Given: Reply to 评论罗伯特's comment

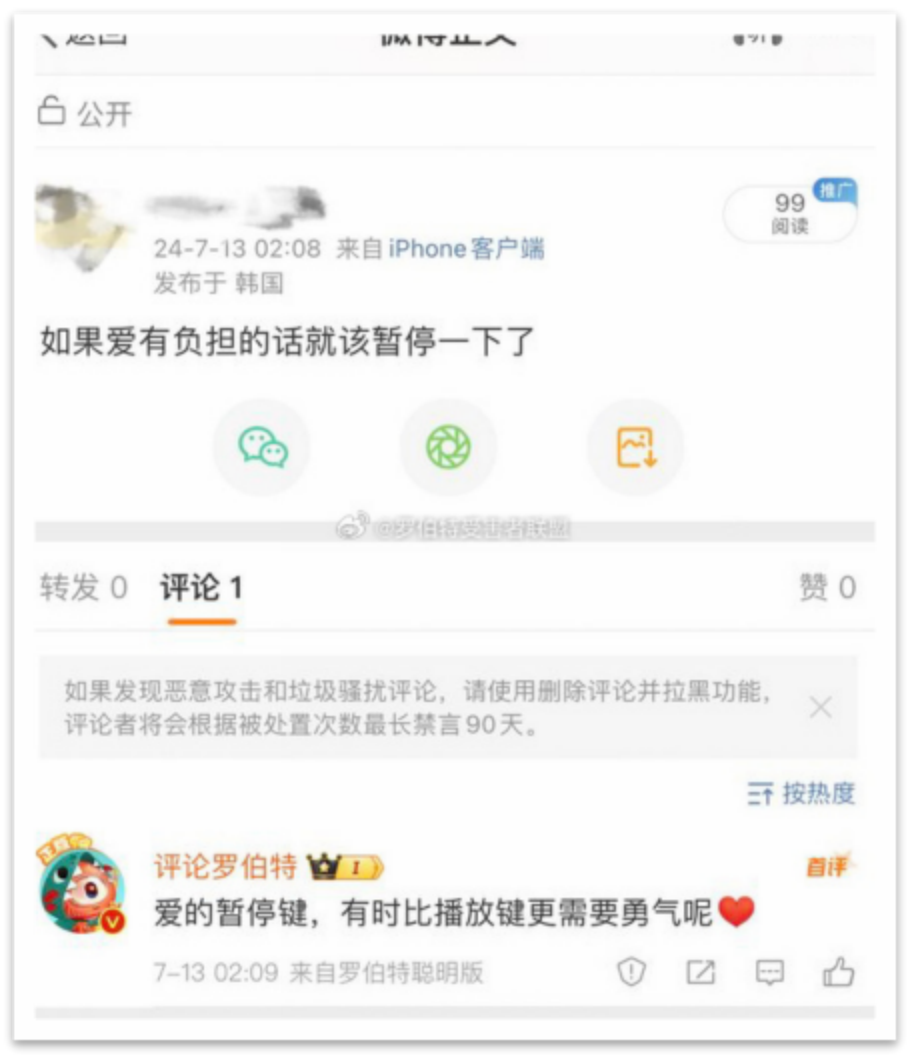Looking at the screenshot, I should (769, 972).
